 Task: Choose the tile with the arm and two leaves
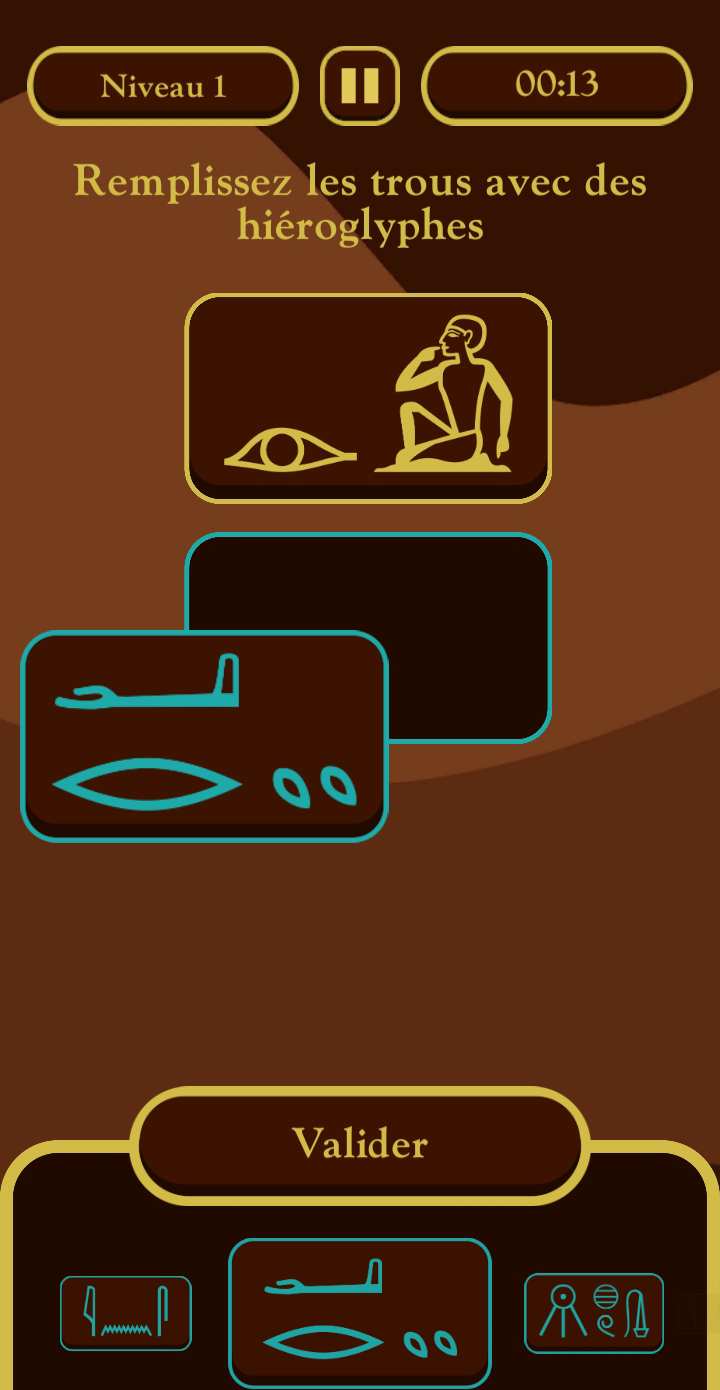coord(360,1312)
